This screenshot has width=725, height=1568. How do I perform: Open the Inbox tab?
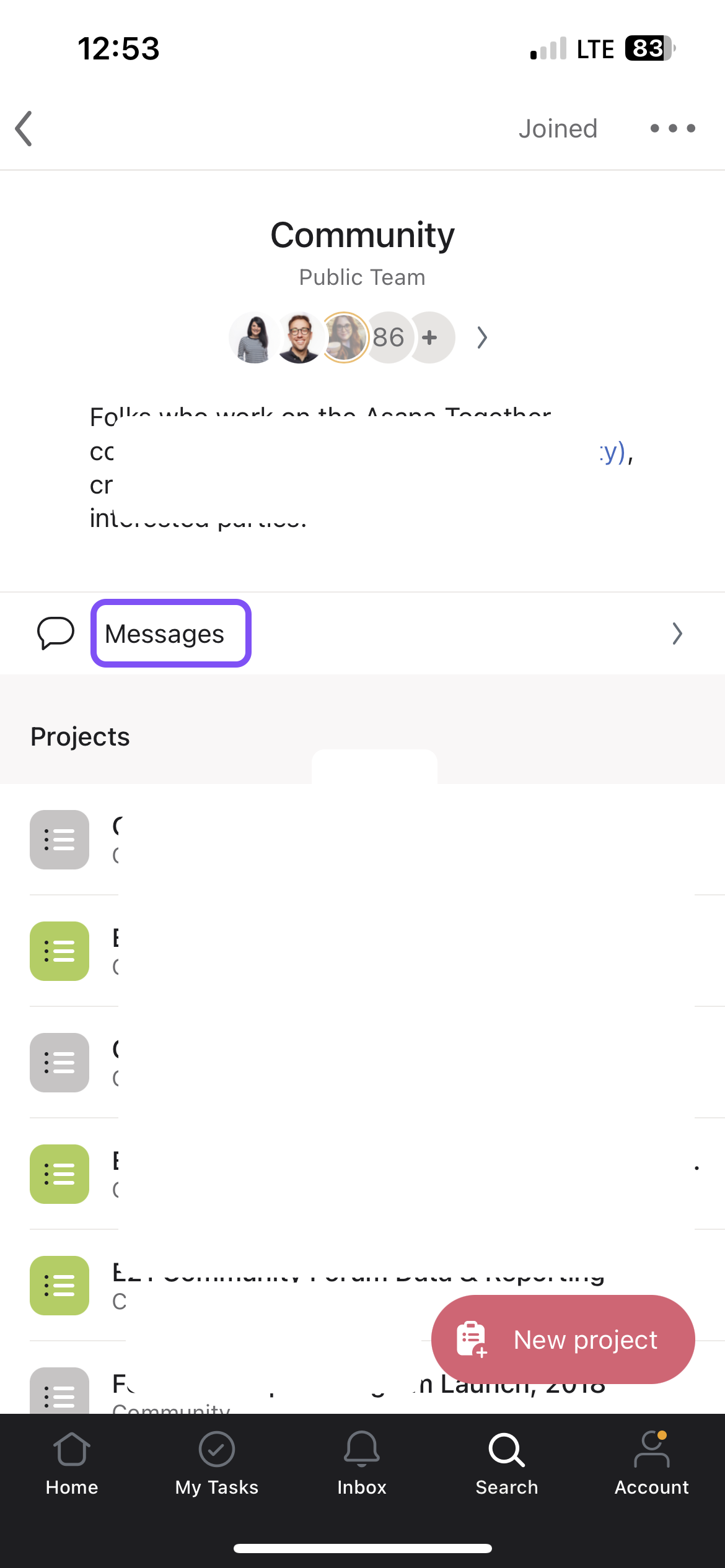pyautogui.click(x=362, y=1464)
